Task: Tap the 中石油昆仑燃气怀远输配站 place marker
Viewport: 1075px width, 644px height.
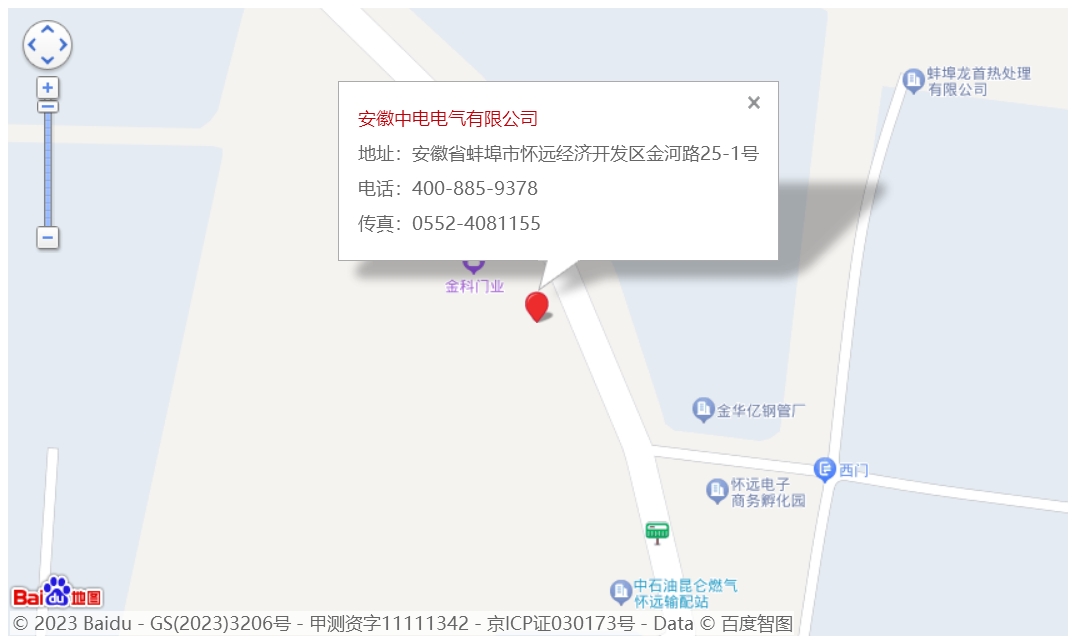Action: (622, 592)
